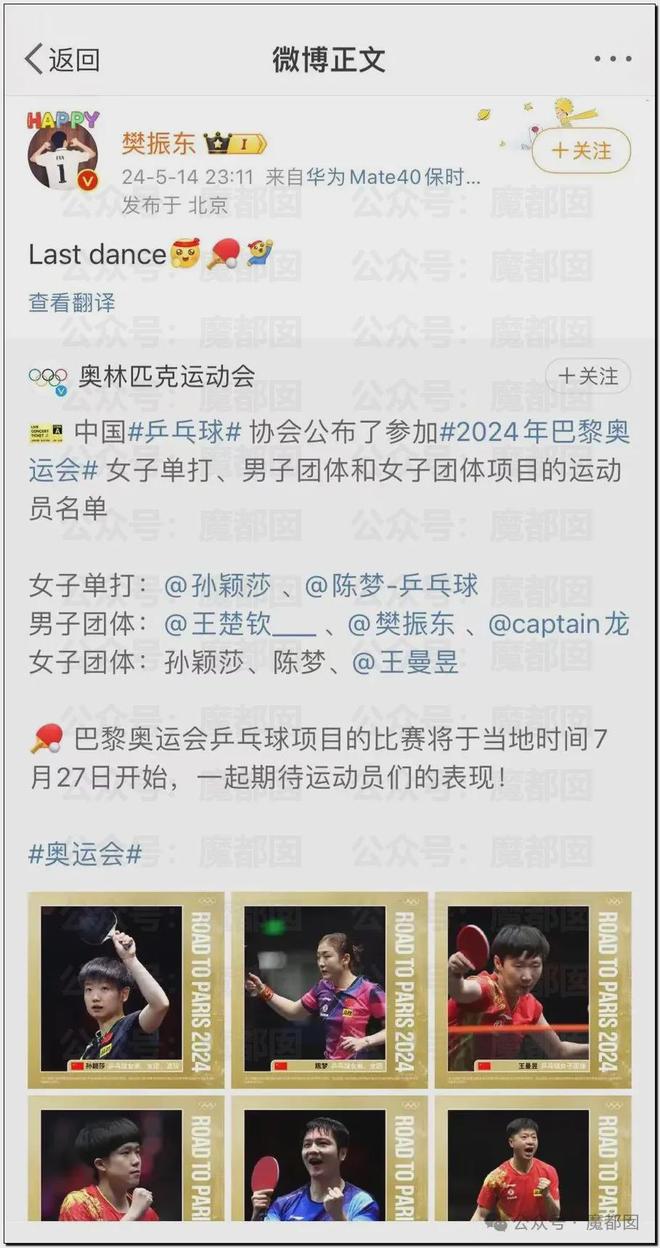Image resolution: width=660 pixels, height=1248 pixels.
Task: Open mention @王曼昱
Action: click(x=405, y=662)
